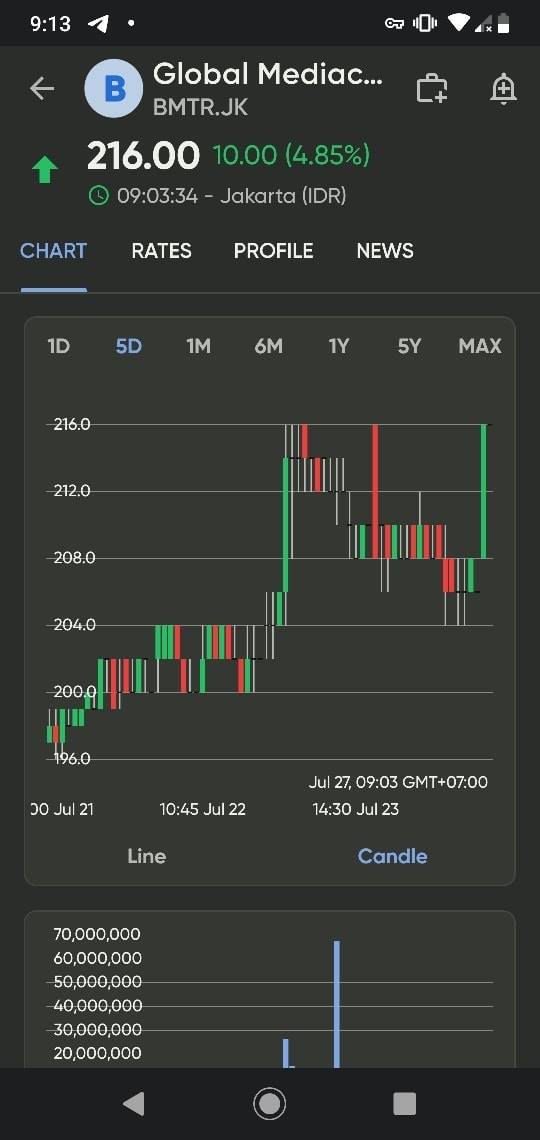Open recent apps from navigation bar
This screenshot has width=540, height=1140.
[404, 1104]
